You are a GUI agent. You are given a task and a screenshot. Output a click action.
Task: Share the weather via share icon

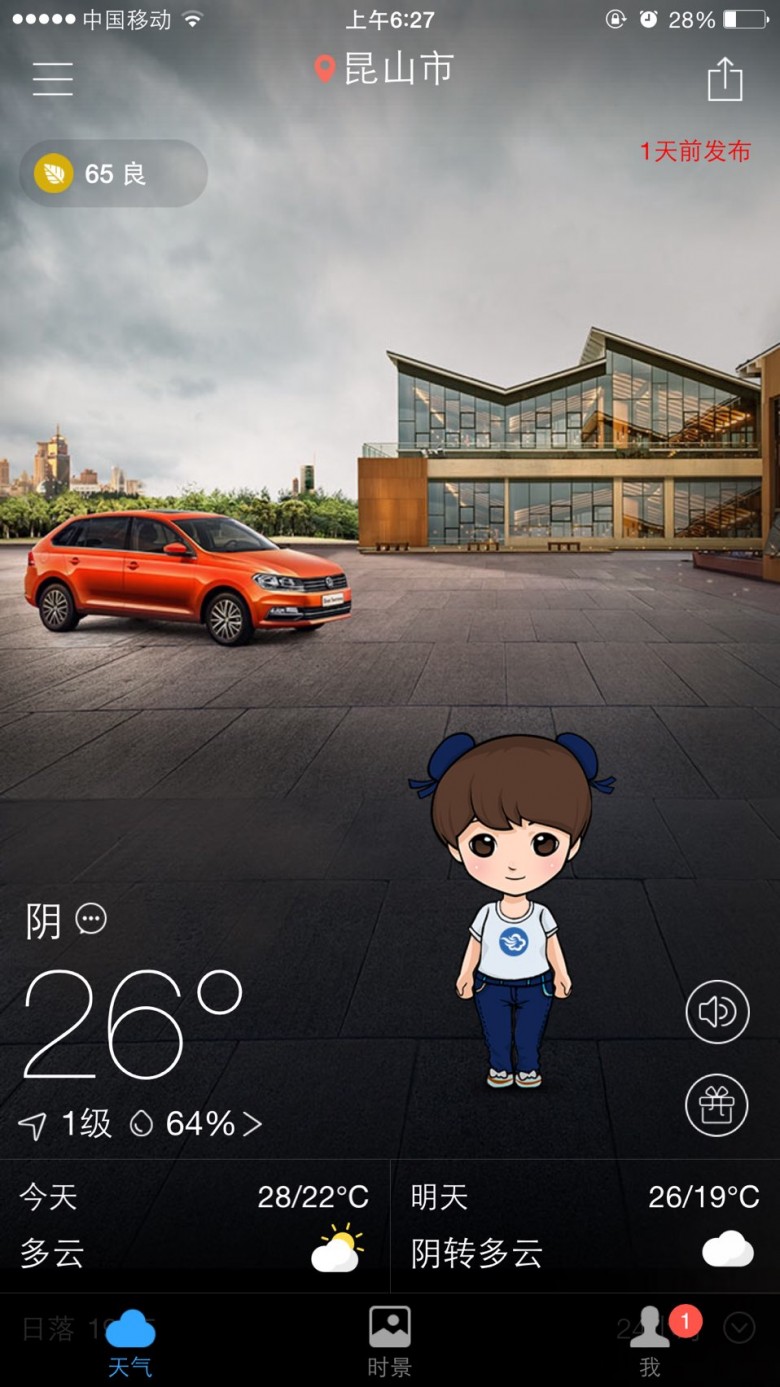click(725, 79)
